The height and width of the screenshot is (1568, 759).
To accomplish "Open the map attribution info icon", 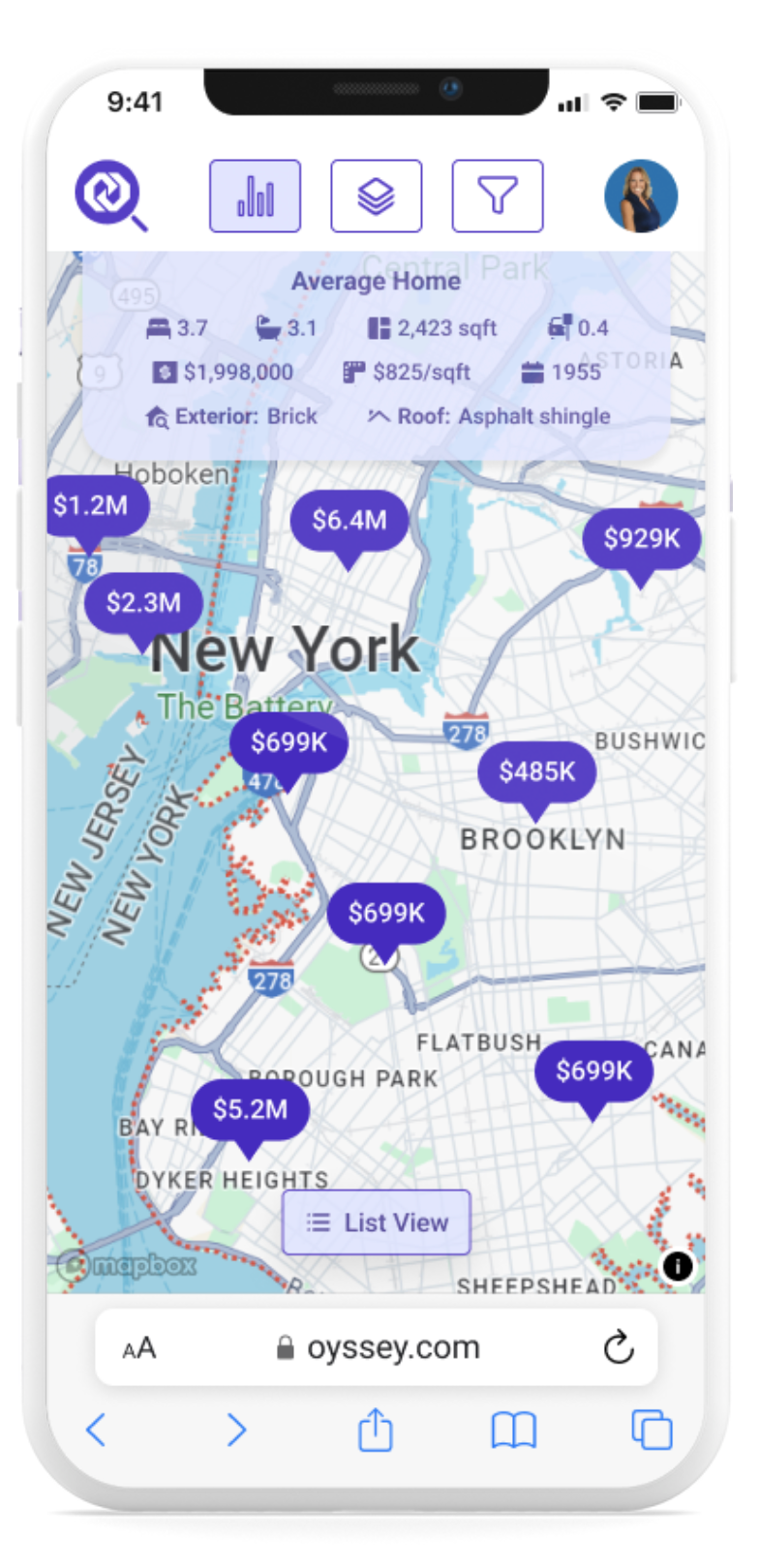I will point(678,1265).
